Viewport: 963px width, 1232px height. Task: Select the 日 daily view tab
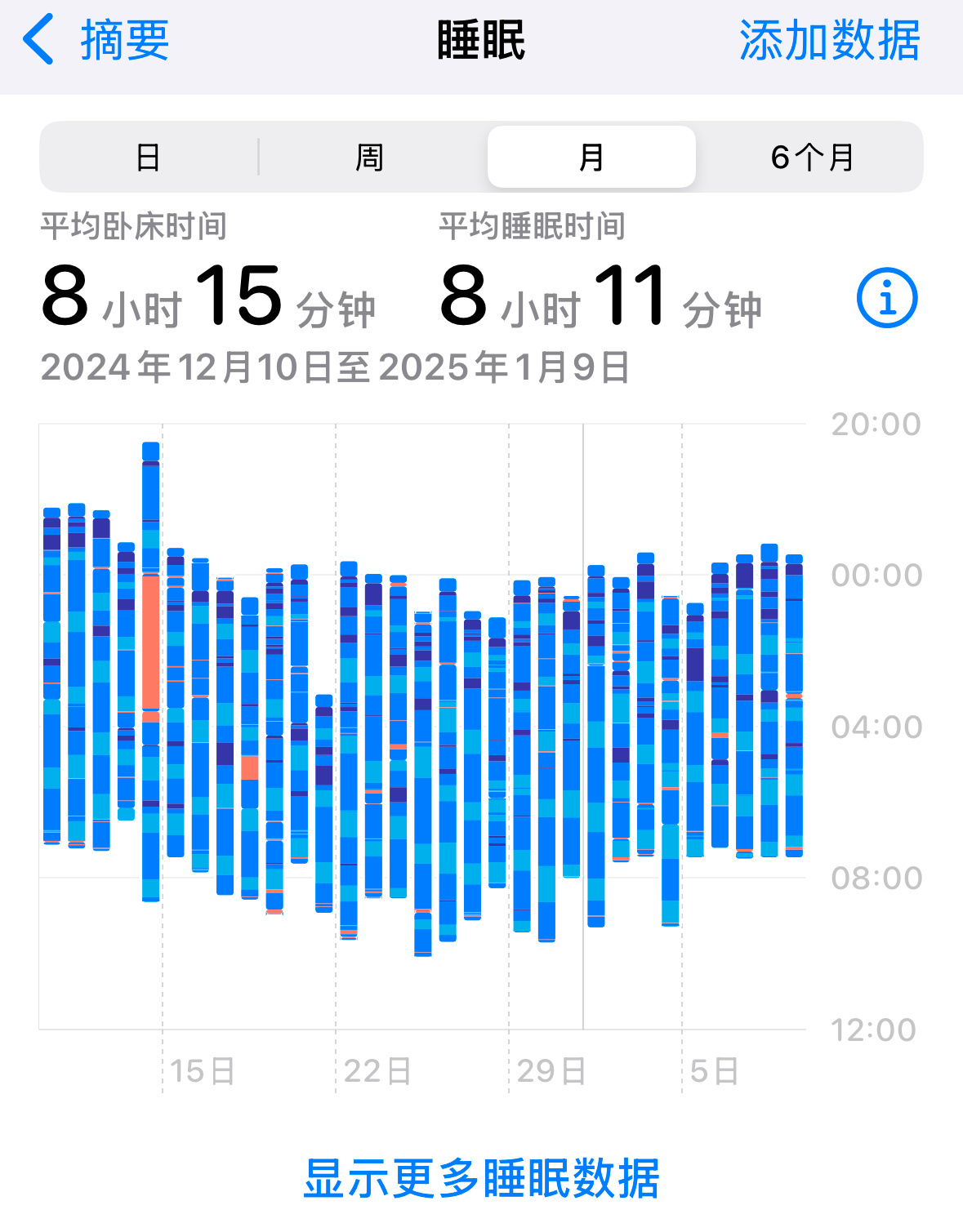coord(149,157)
